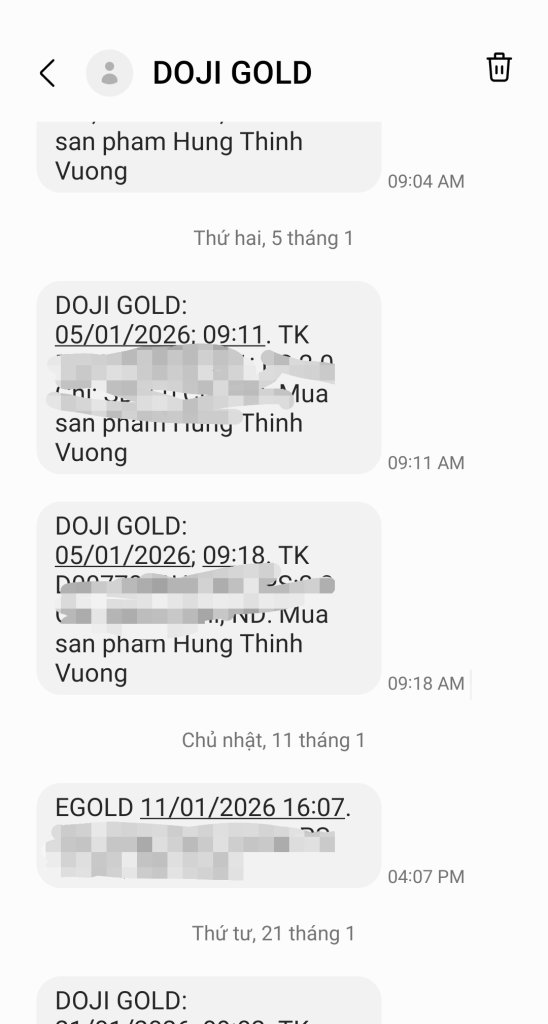Tap the underlined 05/01/2026 date in 09:18 message
Image resolution: width=548 pixels, height=1024 pixels.
pyautogui.click(x=122, y=556)
